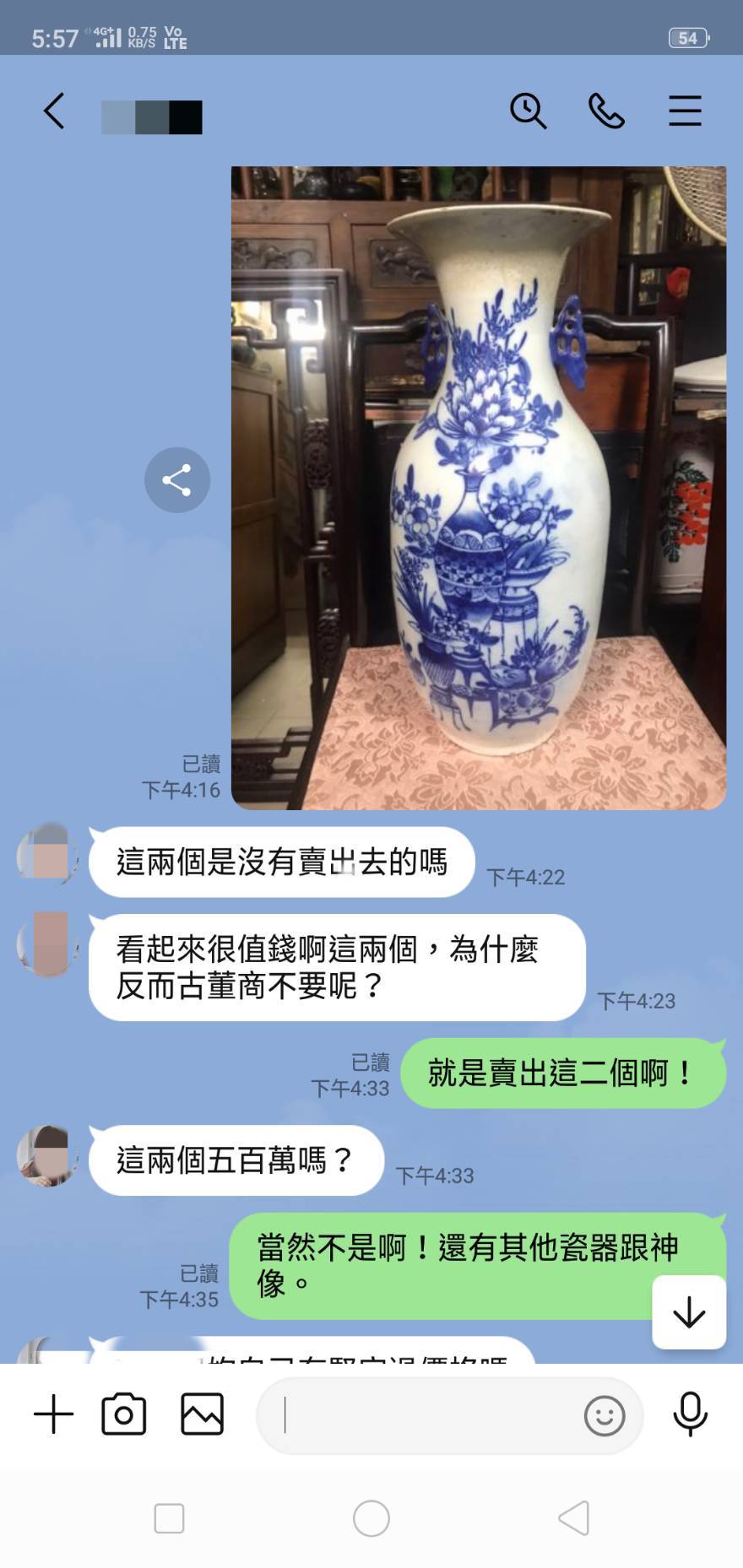Record a voice message
The height and width of the screenshot is (1568, 743).
point(690,1414)
